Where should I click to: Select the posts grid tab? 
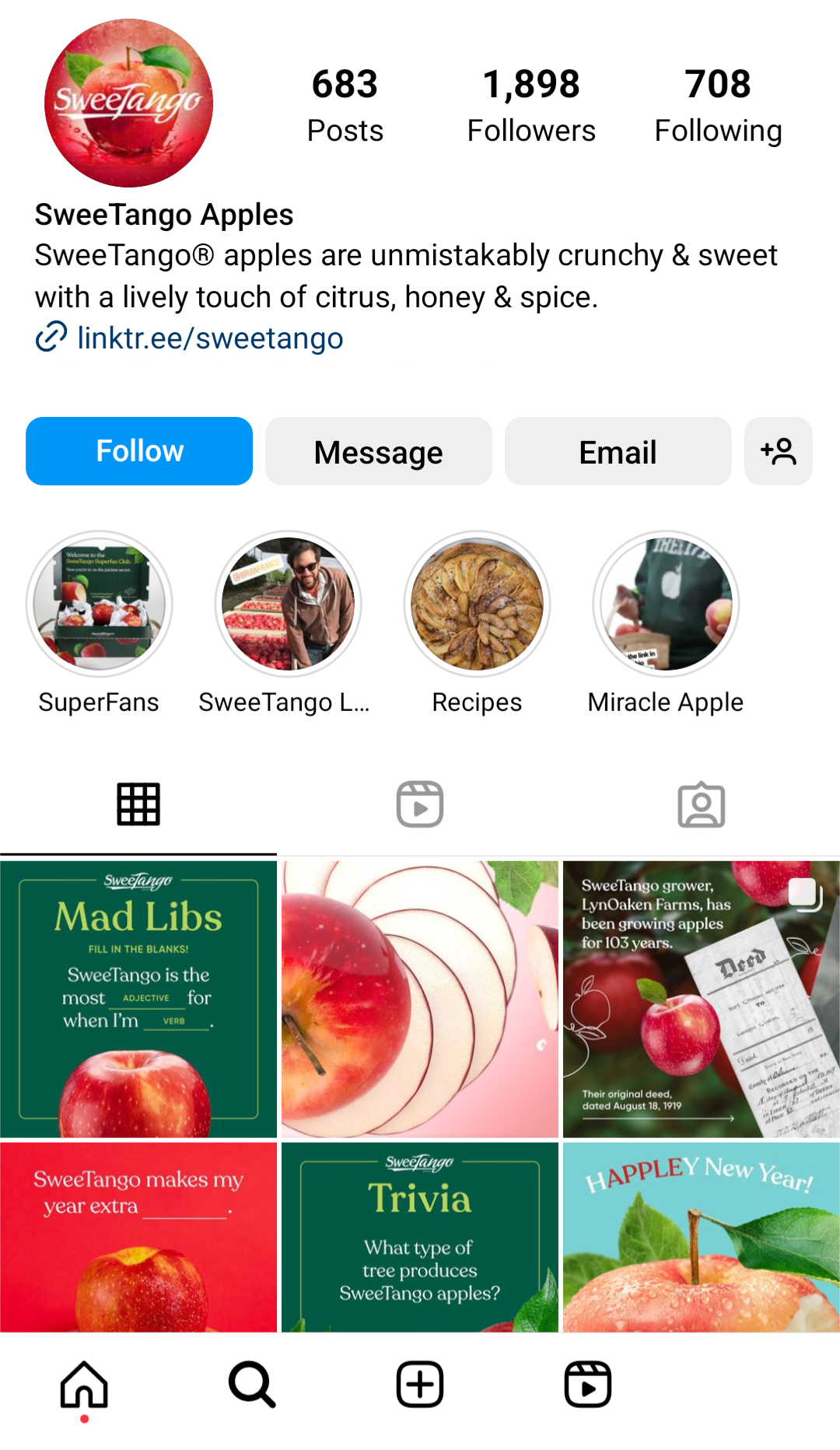coord(138,804)
